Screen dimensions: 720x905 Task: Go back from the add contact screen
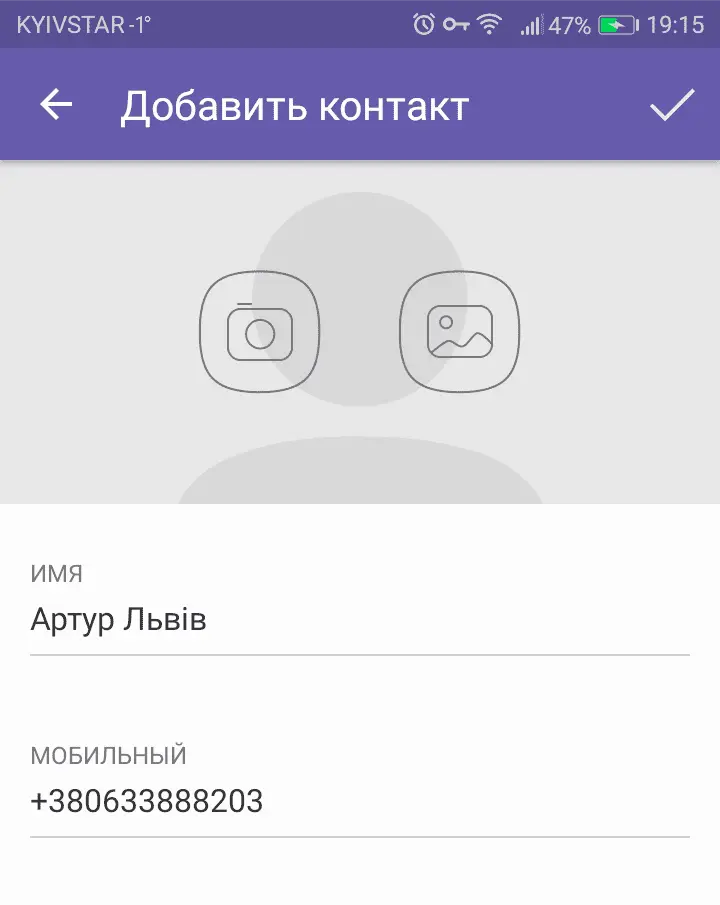tap(56, 105)
